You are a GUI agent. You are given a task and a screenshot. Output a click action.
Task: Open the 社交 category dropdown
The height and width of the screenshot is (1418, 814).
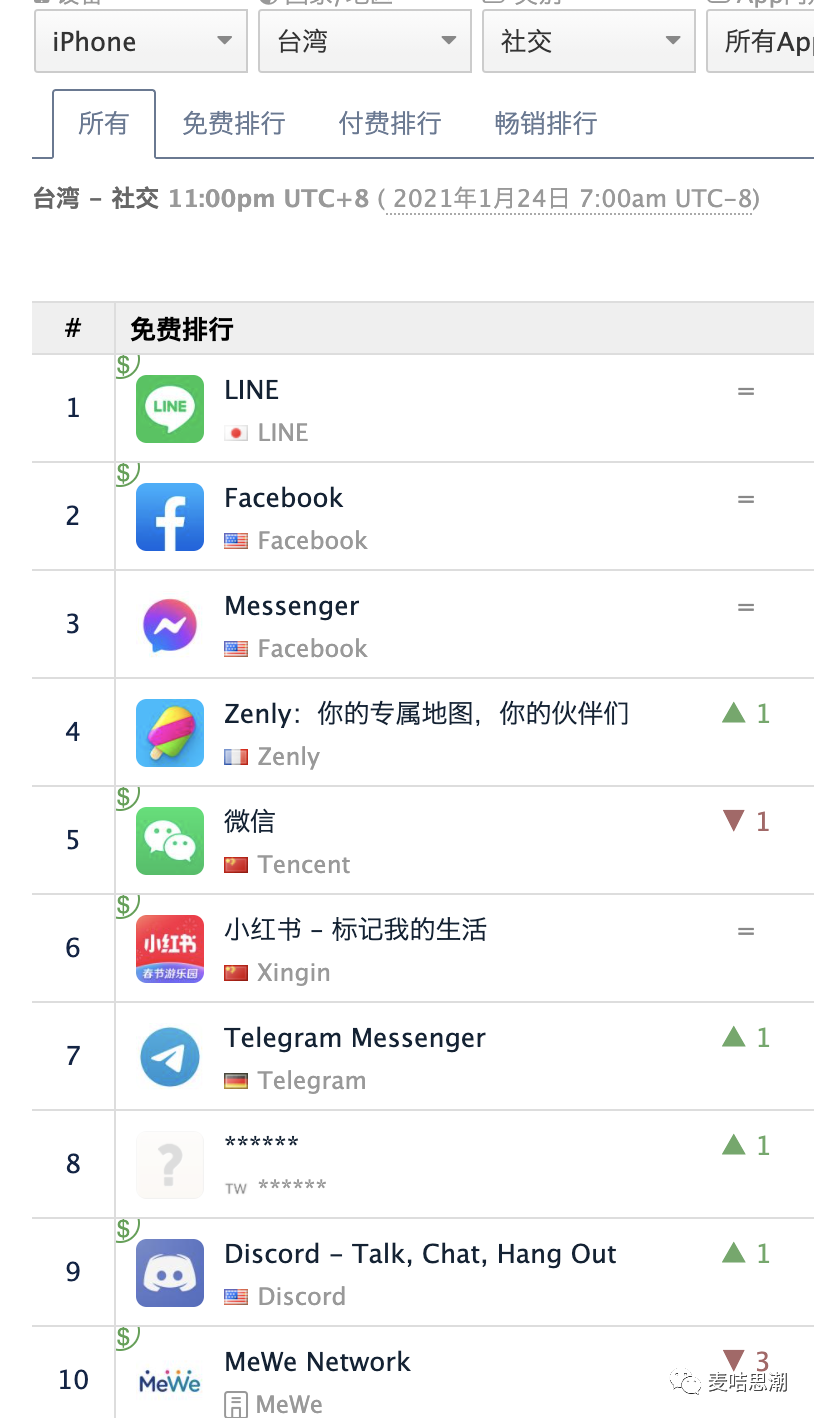click(588, 42)
